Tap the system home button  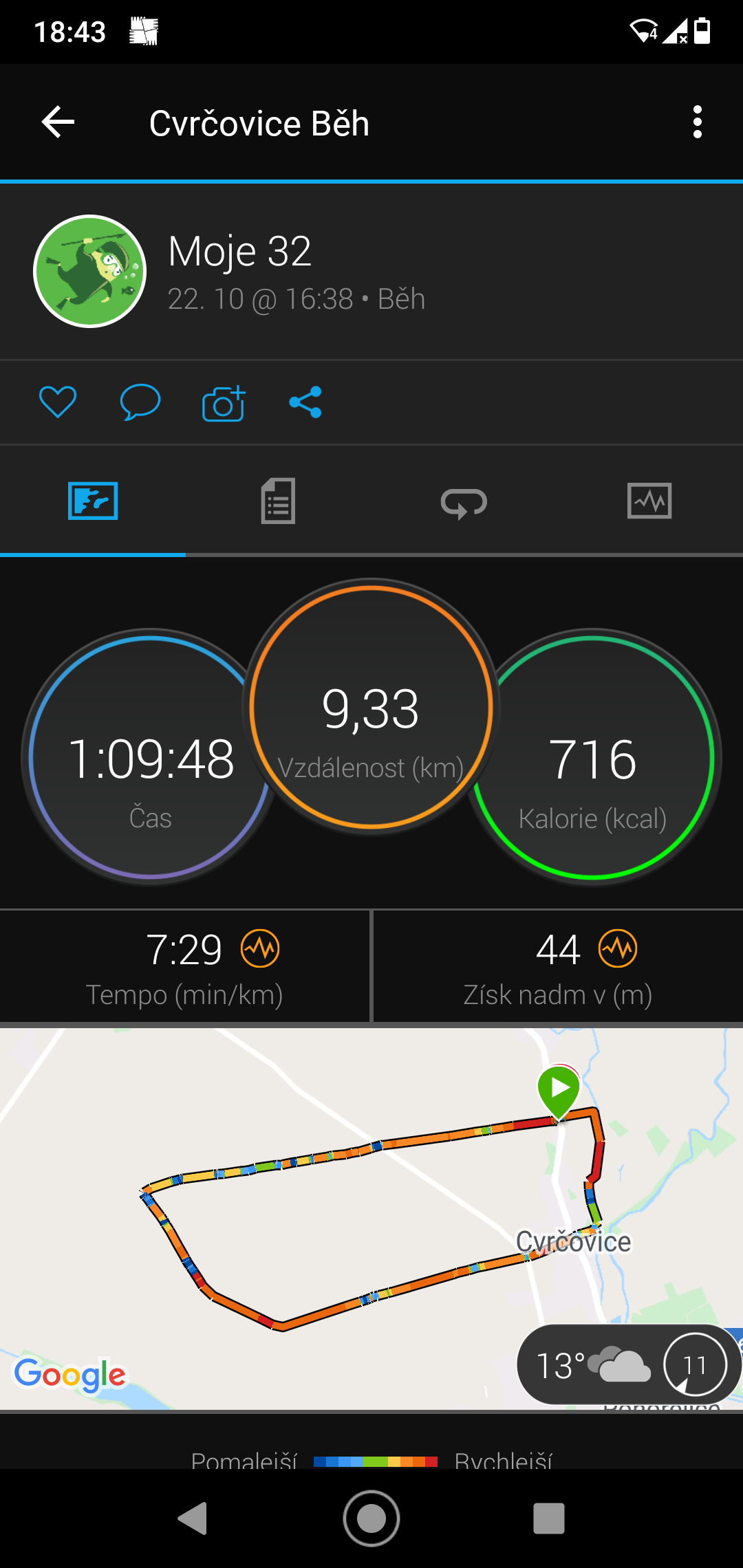pos(371,1518)
